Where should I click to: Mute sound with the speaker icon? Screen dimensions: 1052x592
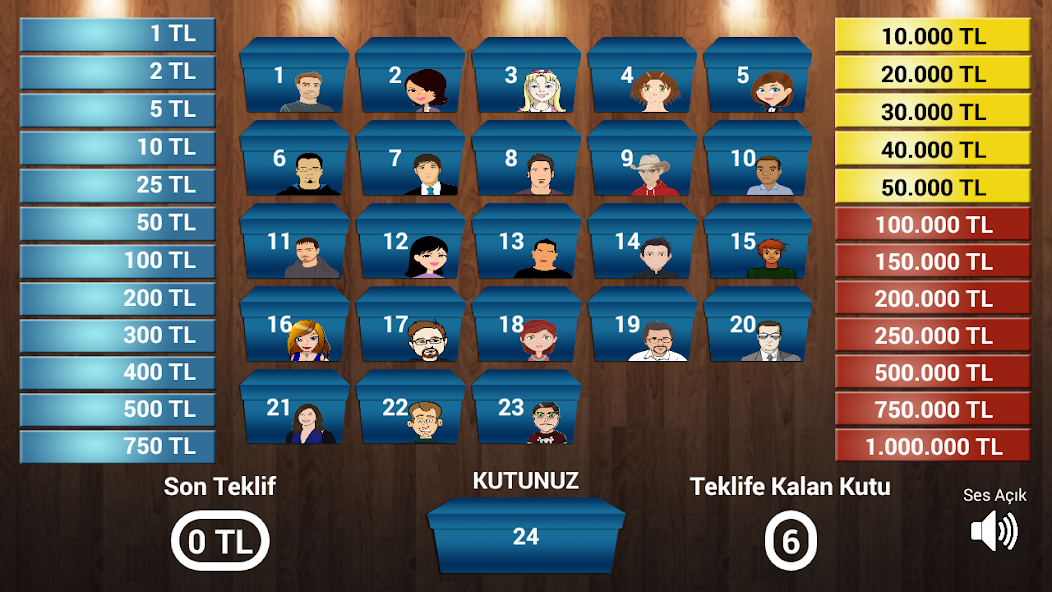pyautogui.click(x=994, y=531)
